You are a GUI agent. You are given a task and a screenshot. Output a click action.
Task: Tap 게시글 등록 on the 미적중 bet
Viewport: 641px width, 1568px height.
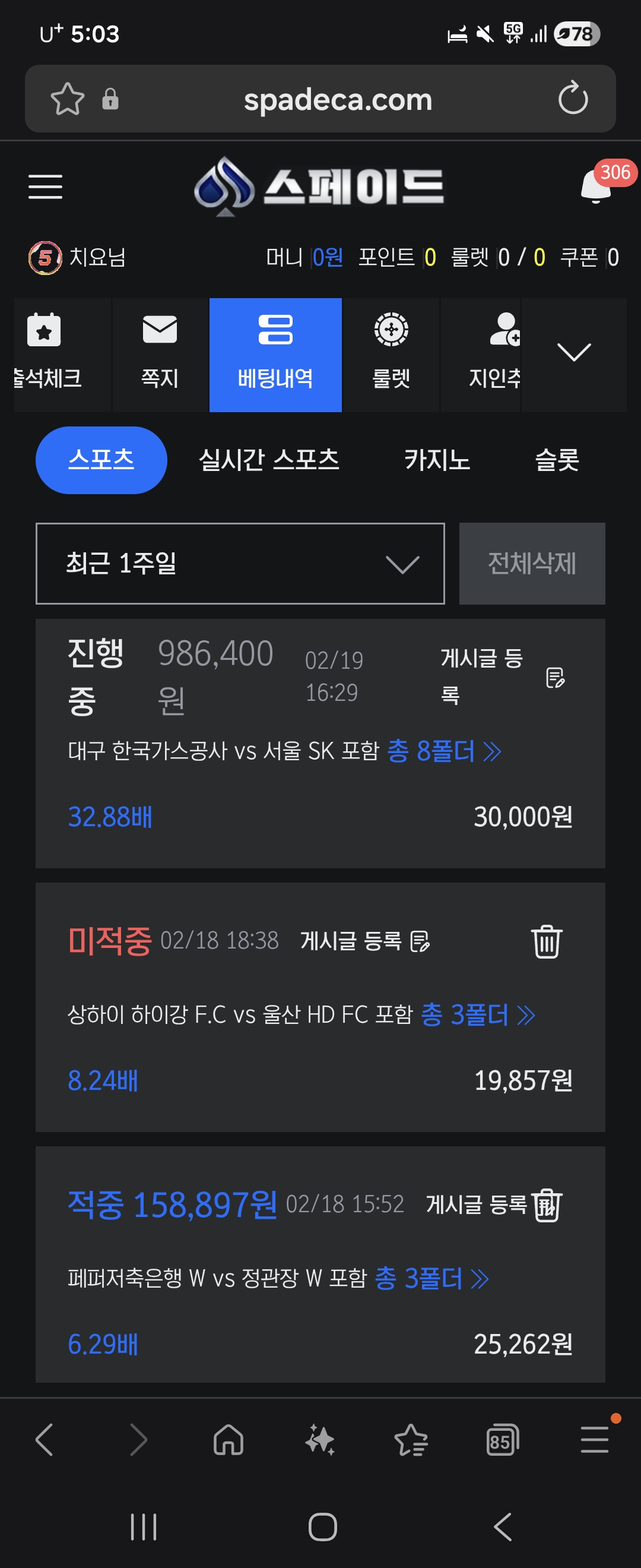click(x=365, y=941)
